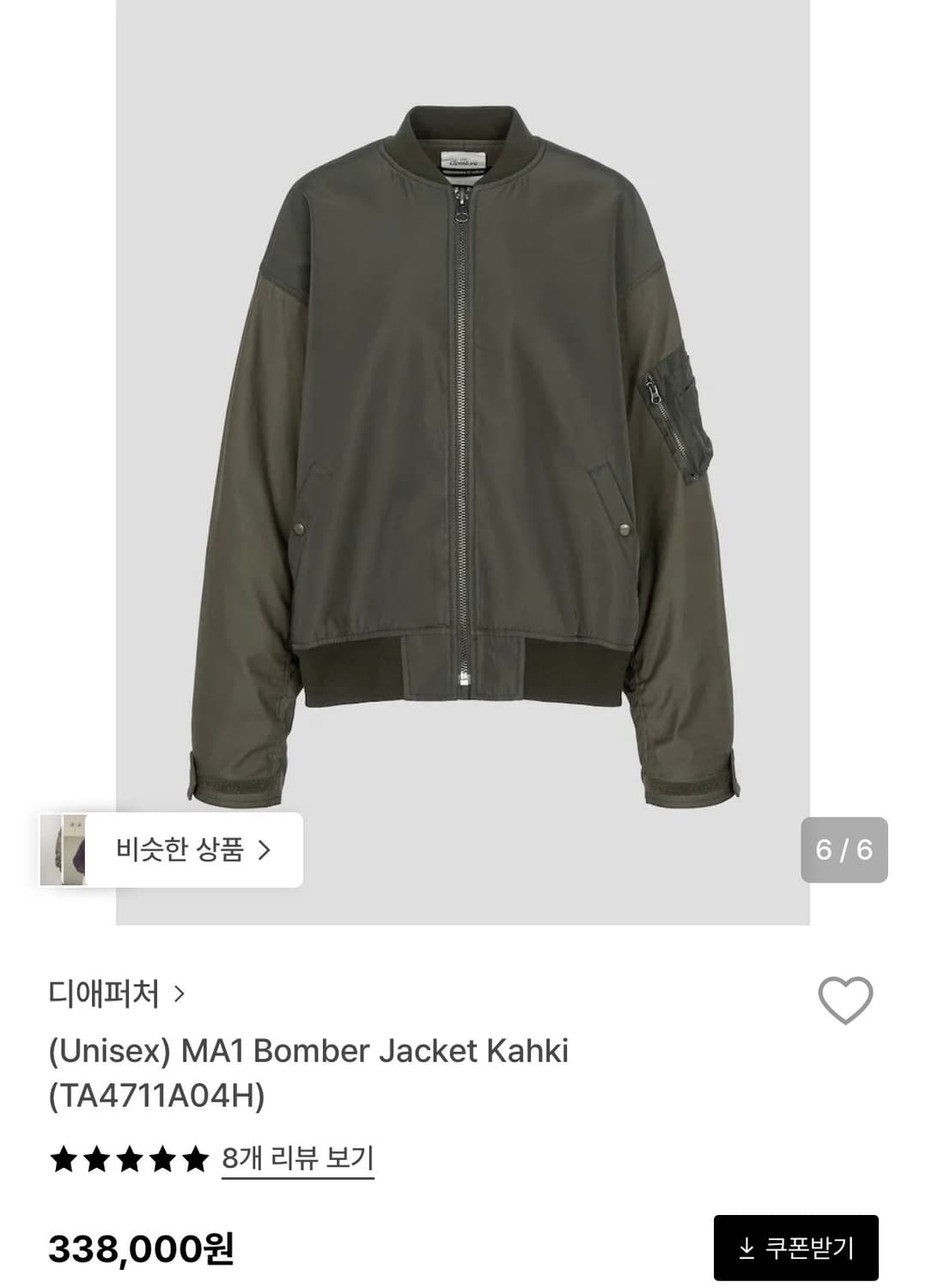Screen dimensions: 926x1288
Task: View reviews through the 8개 리뷰 보기 link
Action: (x=297, y=1159)
